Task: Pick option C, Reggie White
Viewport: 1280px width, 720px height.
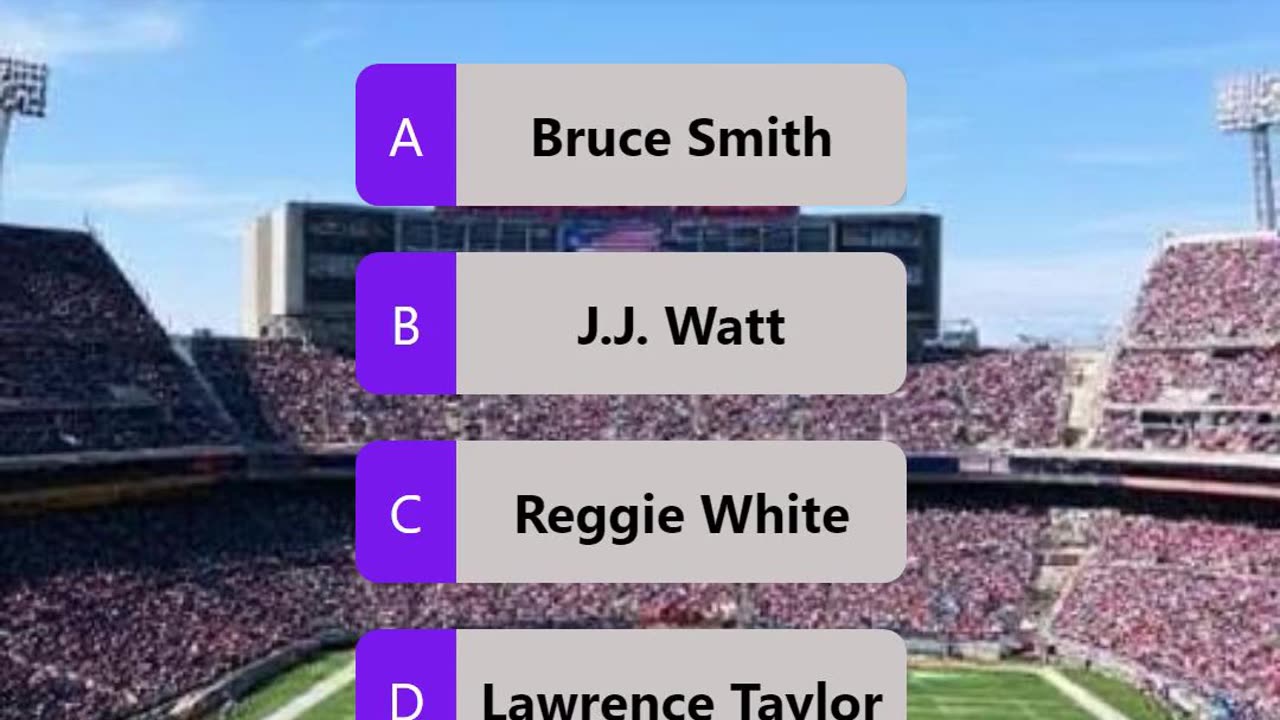Action: pos(631,513)
